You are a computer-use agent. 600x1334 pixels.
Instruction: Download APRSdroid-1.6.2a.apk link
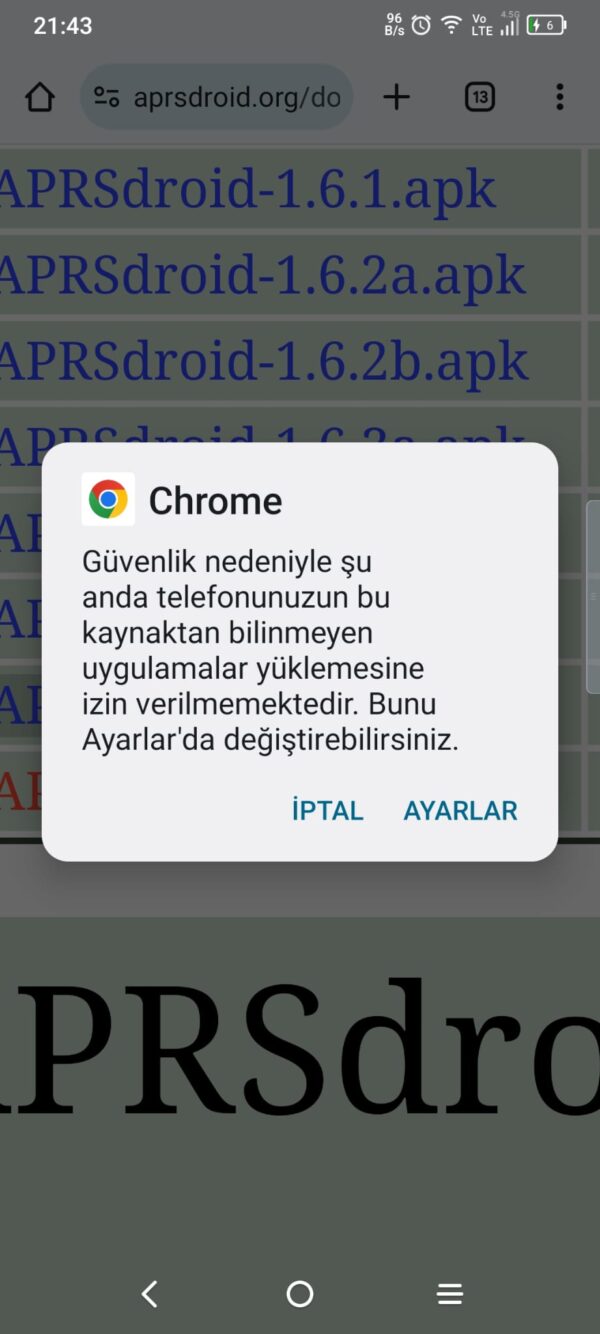(262, 275)
